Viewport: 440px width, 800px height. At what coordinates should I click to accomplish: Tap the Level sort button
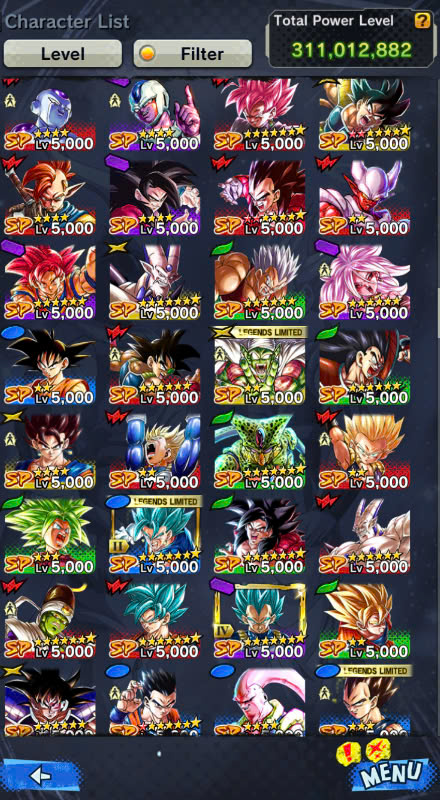[63, 54]
